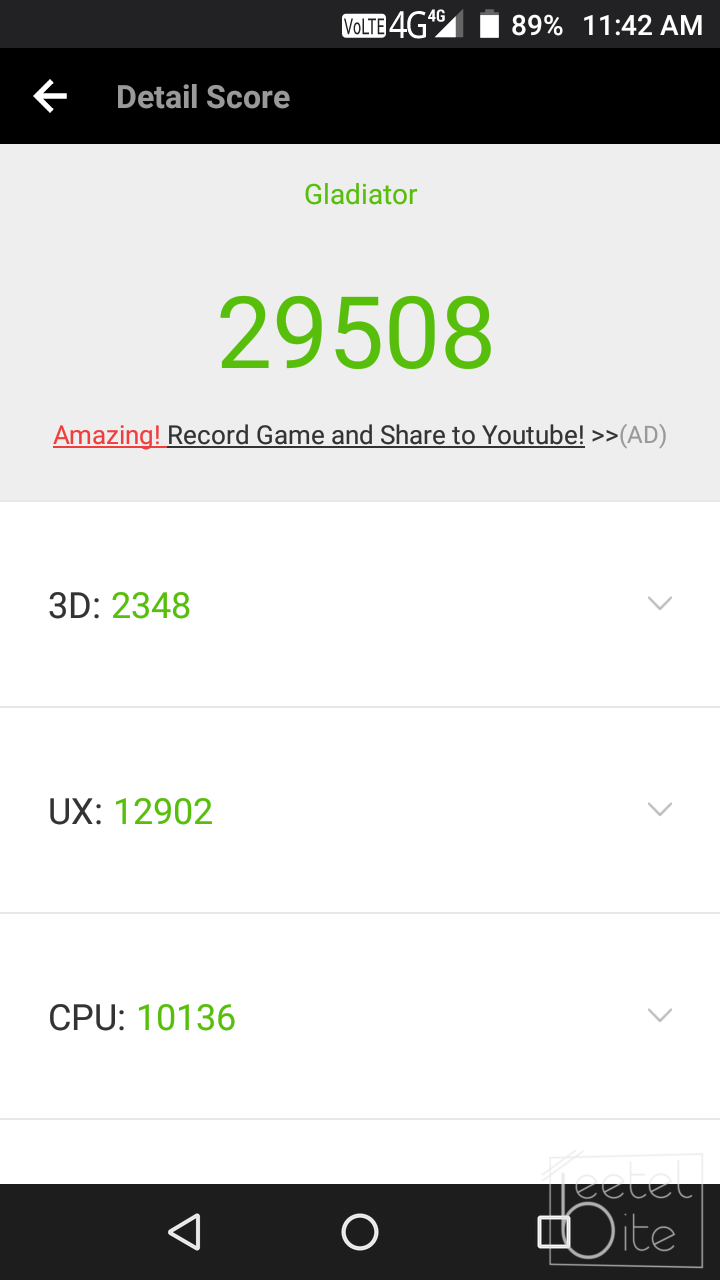Expand the UX score breakdown

pos(659,809)
